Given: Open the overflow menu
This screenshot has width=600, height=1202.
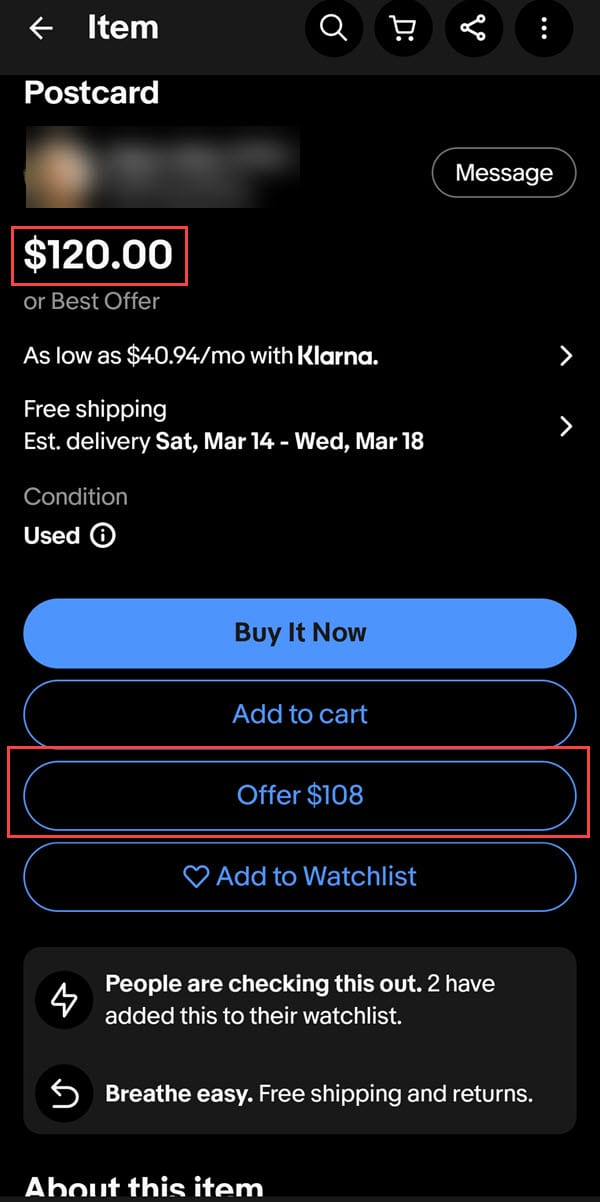Looking at the screenshot, I should point(544,28).
